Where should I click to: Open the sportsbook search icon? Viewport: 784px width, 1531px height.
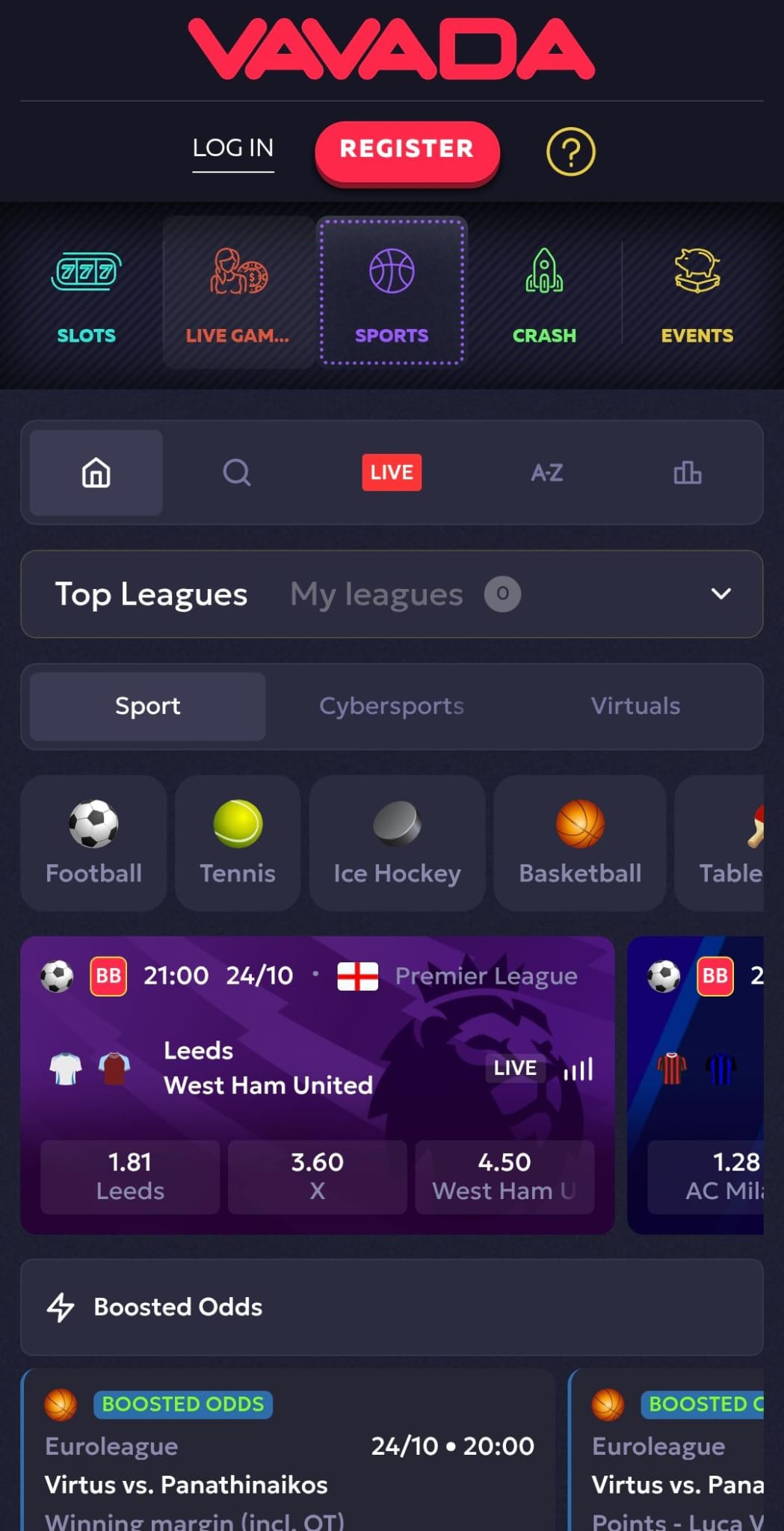point(237,472)
